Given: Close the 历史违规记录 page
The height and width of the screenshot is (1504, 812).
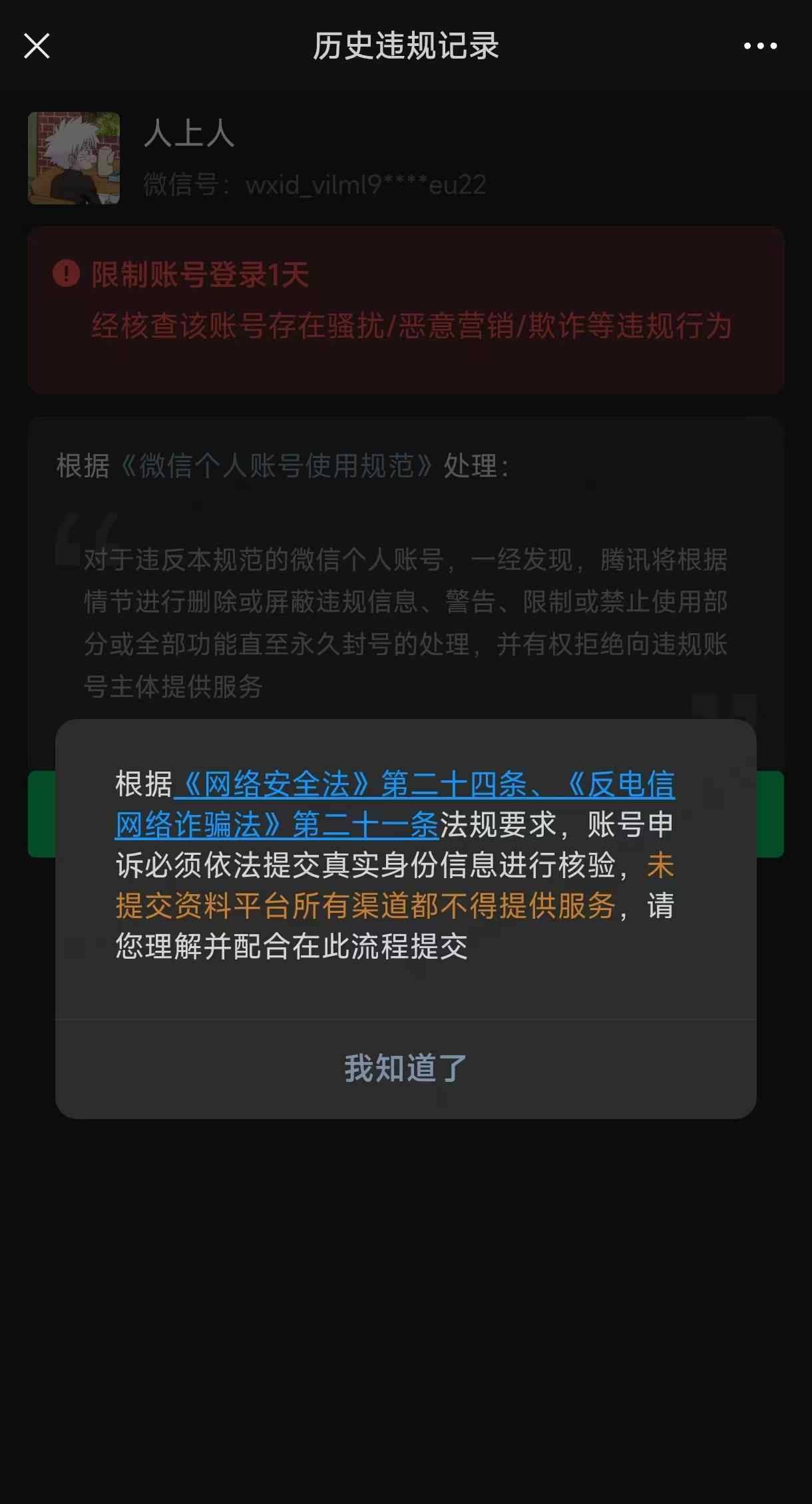Looking at the screenshot, I should tap(37, 46).
